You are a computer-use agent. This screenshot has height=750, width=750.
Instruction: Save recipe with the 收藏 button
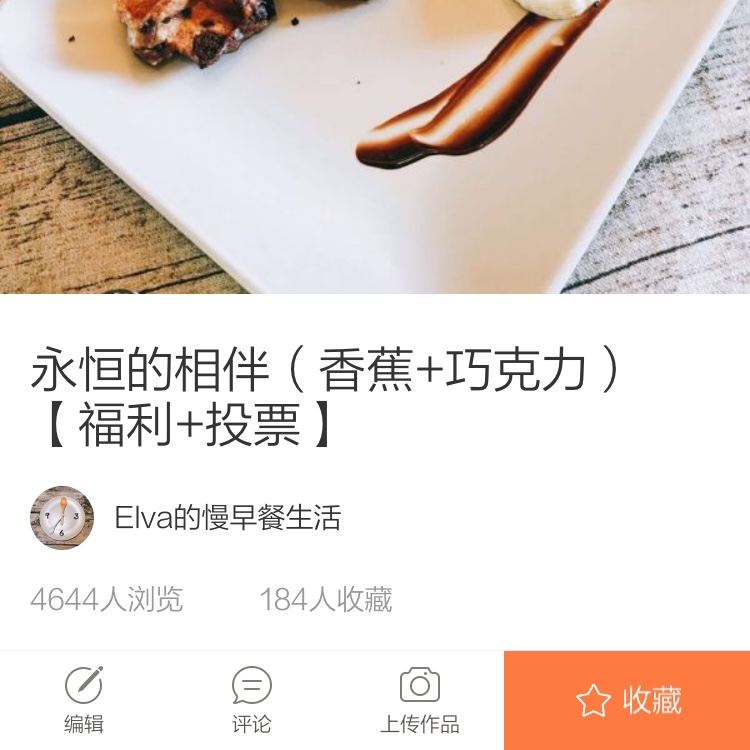click(x=627, y=700)
